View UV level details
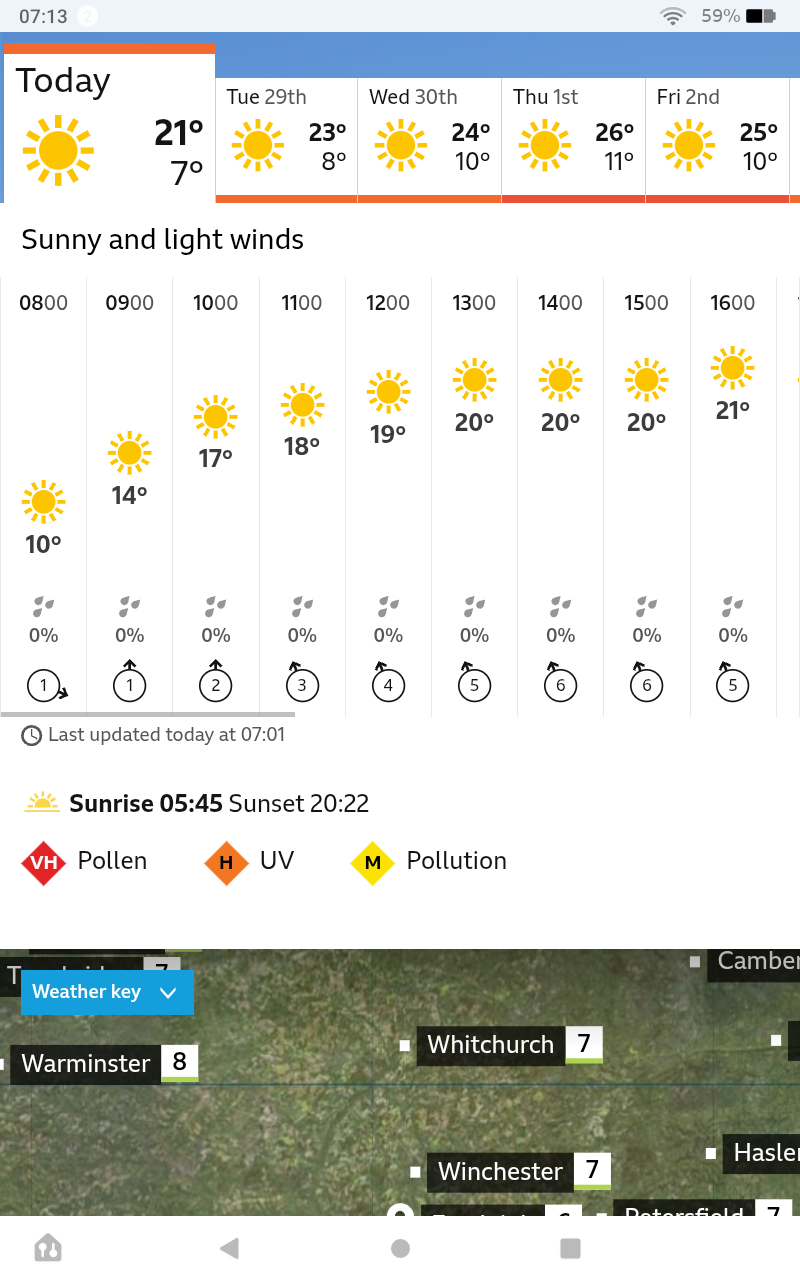 [x=250, y=861]
